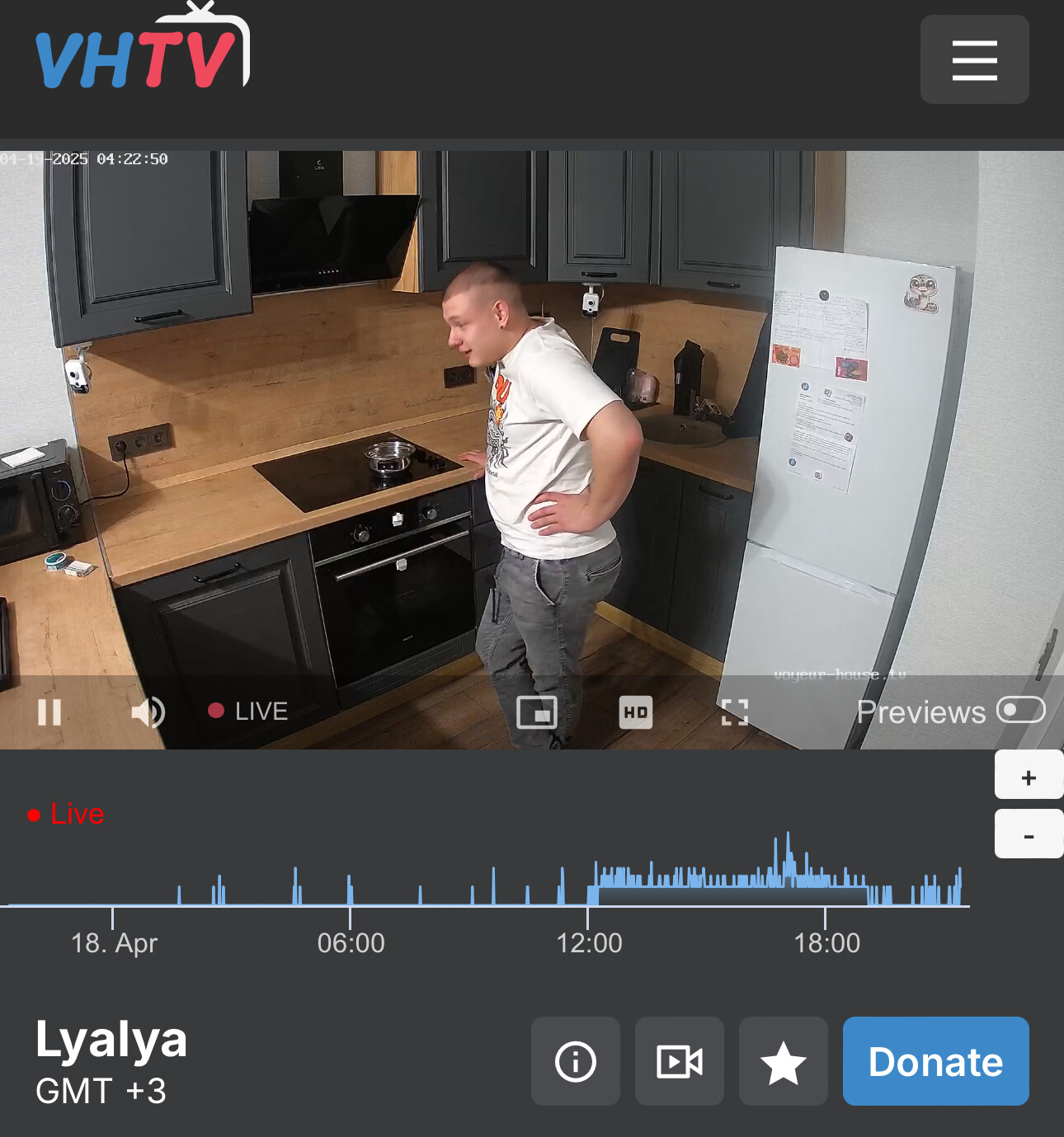Toggle HD video quality
Image resolution: width=1064 pixels, height=1137 pixels.
click(x=635, y=712)
